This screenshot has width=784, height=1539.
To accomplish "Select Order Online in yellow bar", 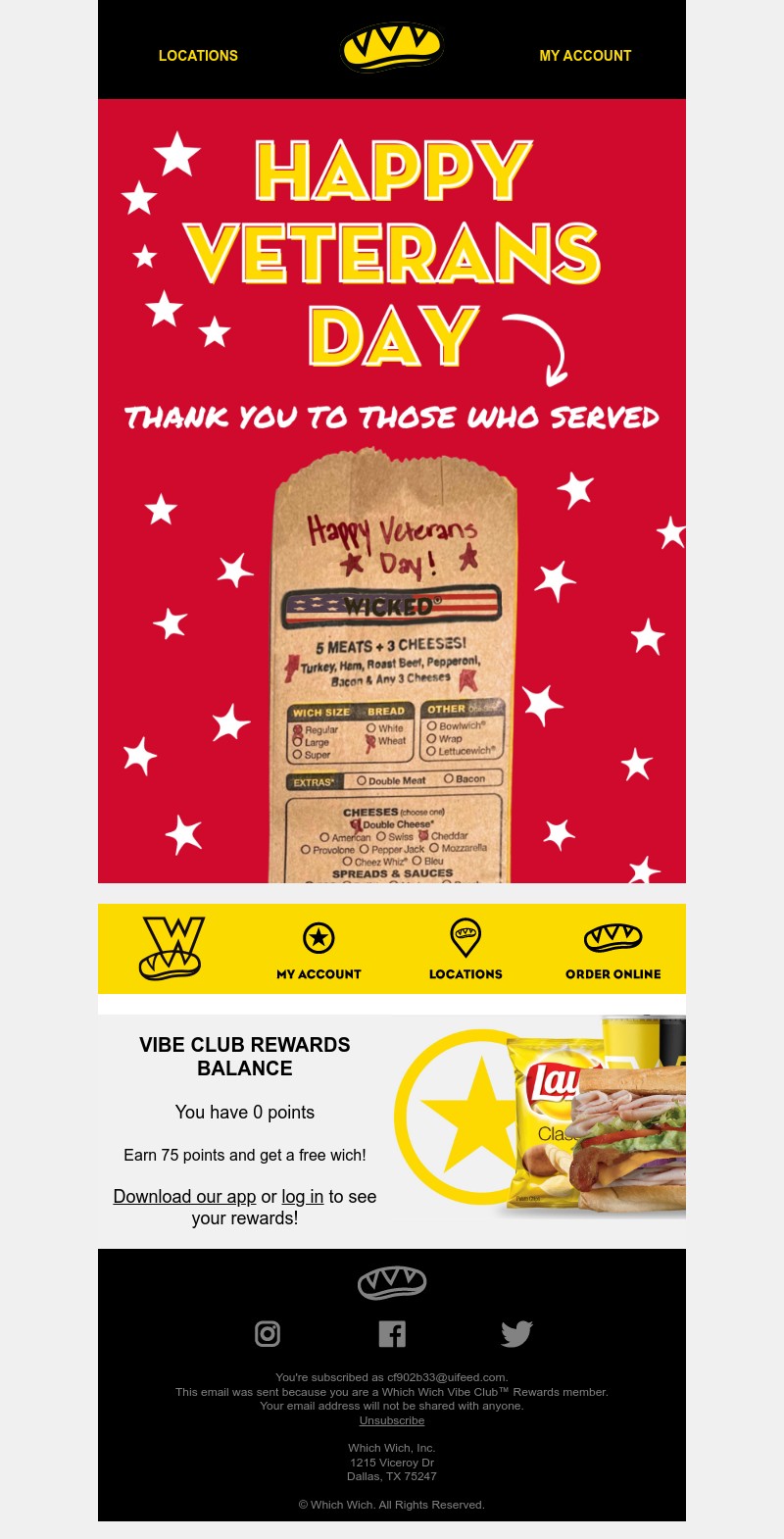I will 612,949.
